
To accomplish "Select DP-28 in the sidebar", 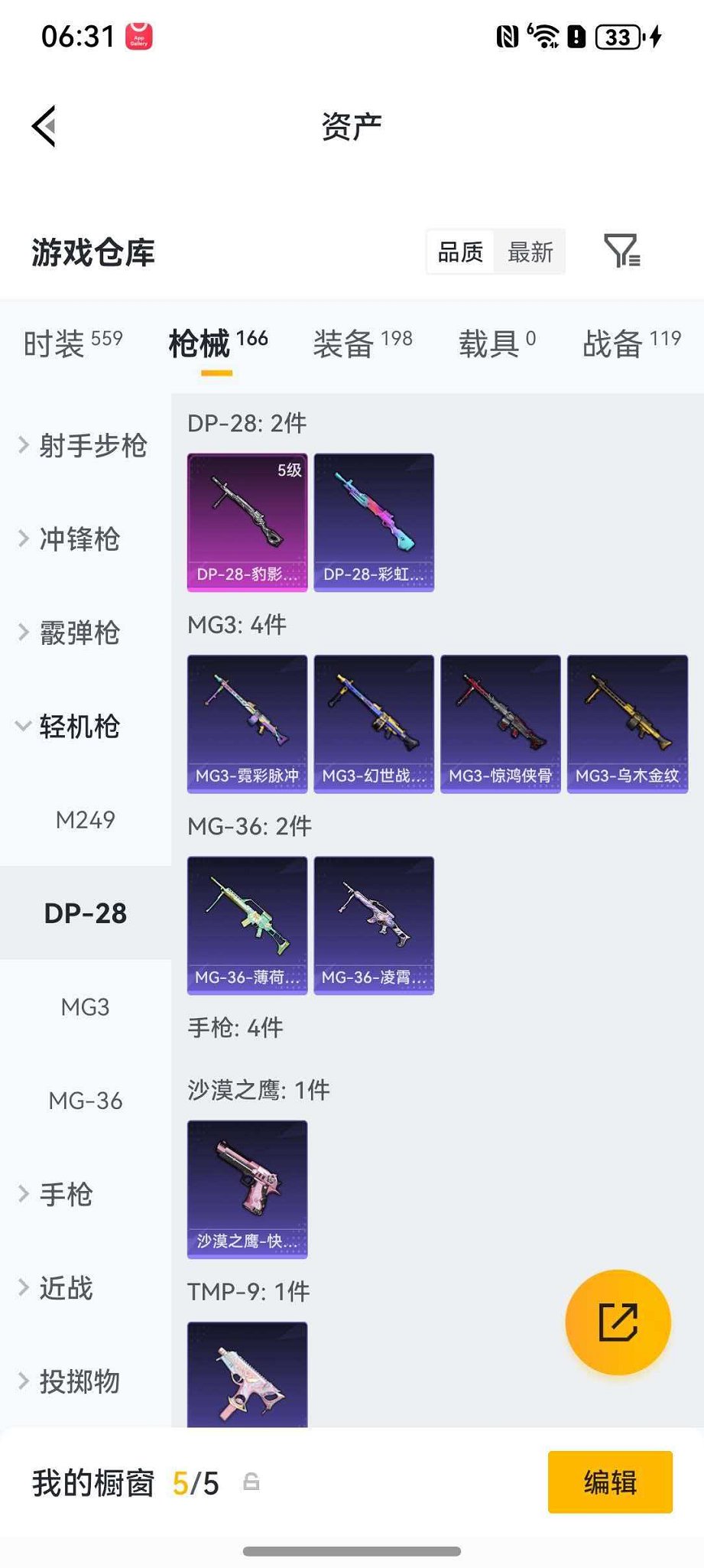I will [86, 912].
